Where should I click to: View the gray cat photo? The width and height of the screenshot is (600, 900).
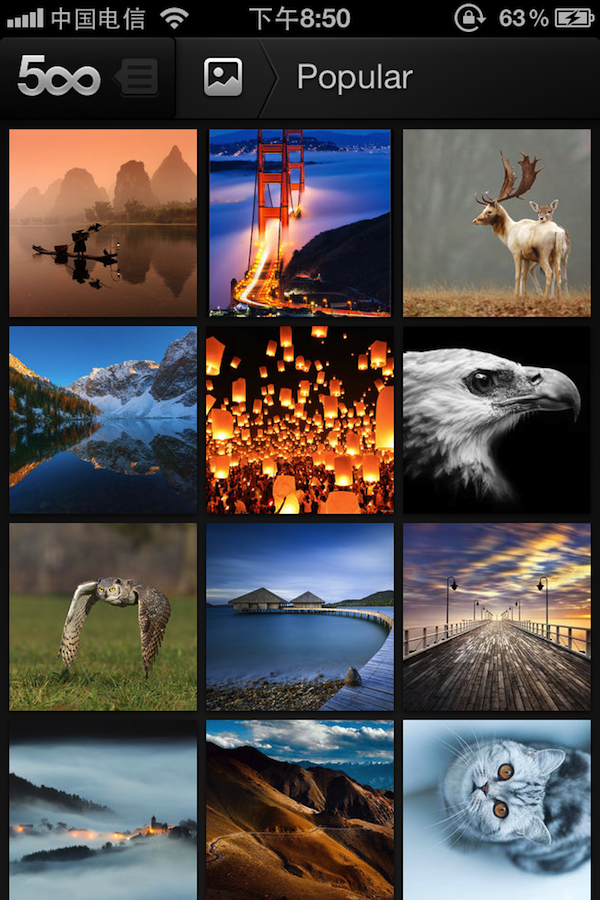[x=497, y=810]
